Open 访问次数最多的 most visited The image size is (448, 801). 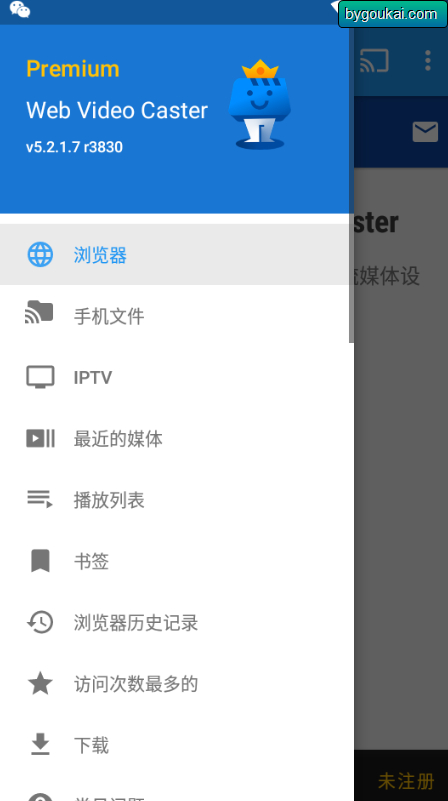click(x=177, y=684)
